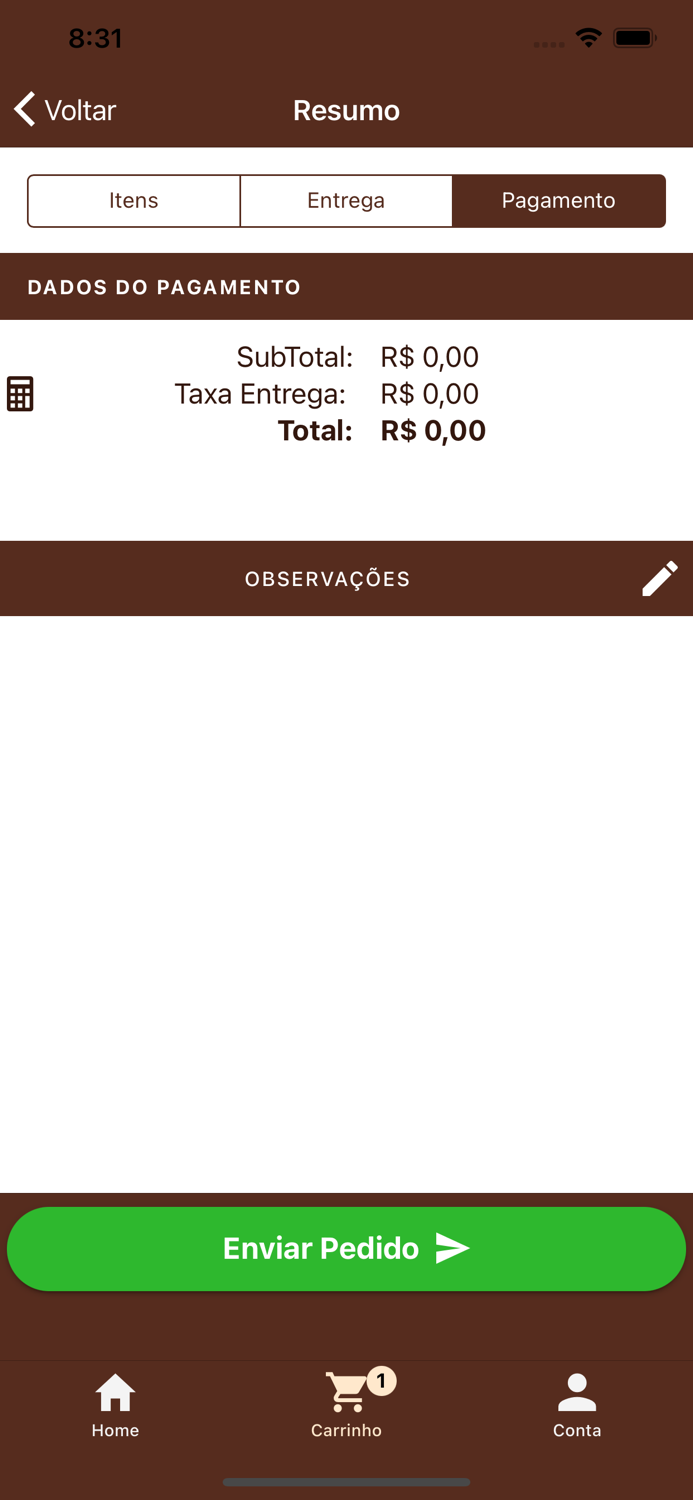
Task: Open the Home tab
Action: [x=115, y=1405]
